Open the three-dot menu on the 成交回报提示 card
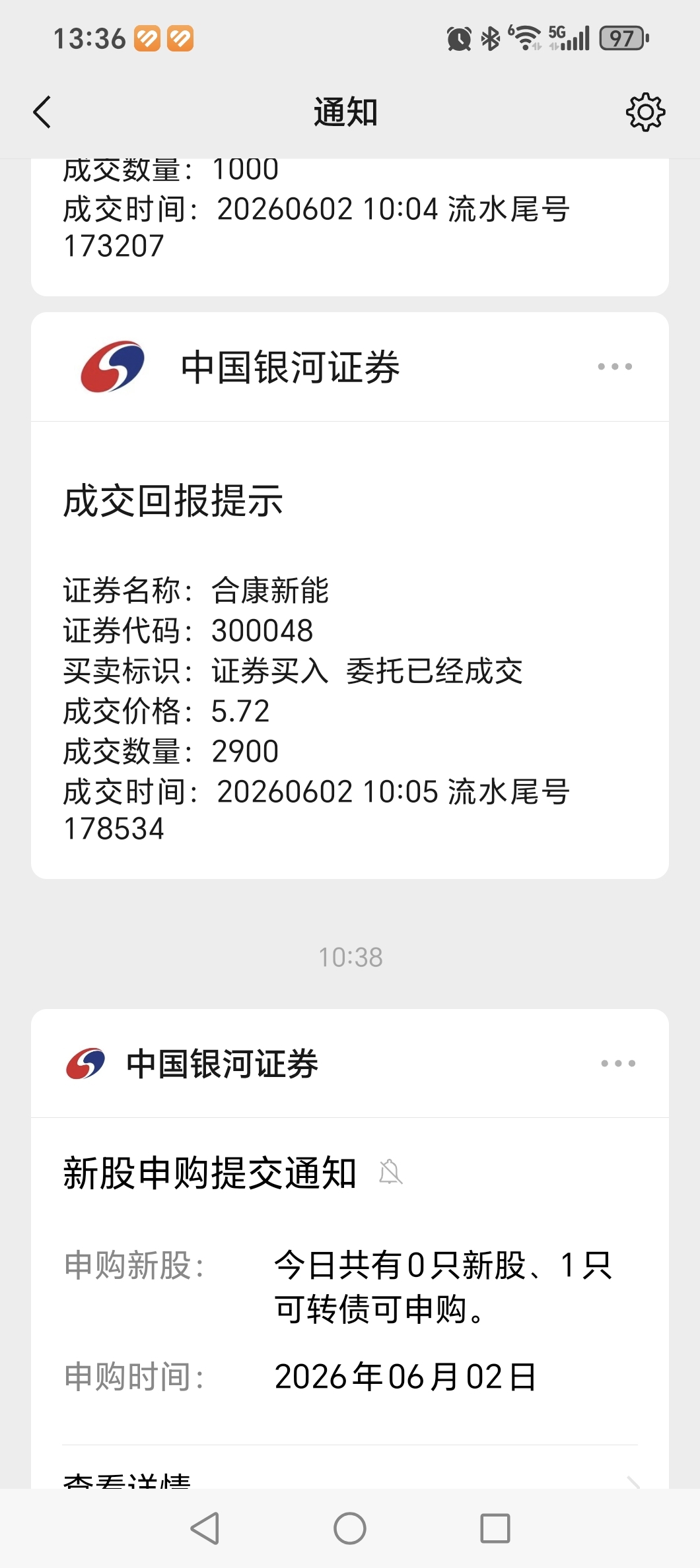Viewport: 700px width, 1568px height. click(x=615, y=366)
